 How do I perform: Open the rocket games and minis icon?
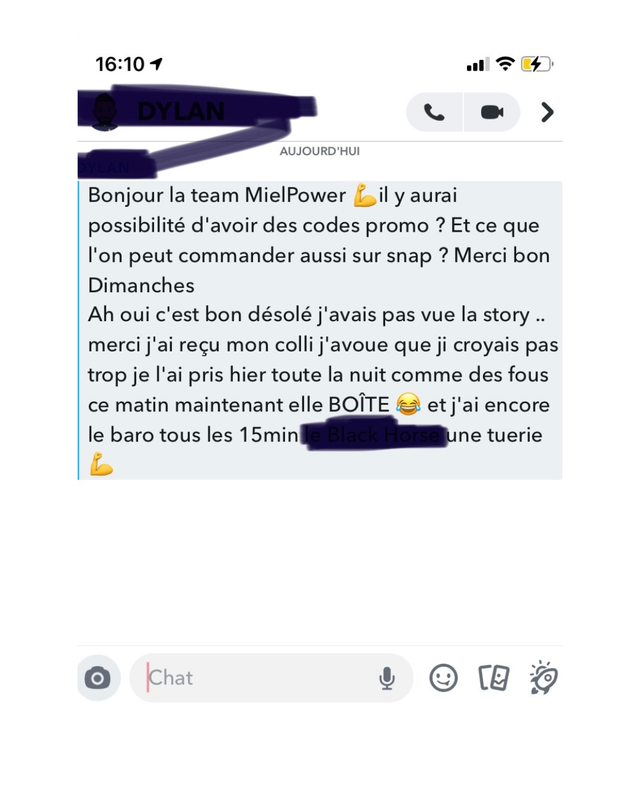click(x=544, y=677)
